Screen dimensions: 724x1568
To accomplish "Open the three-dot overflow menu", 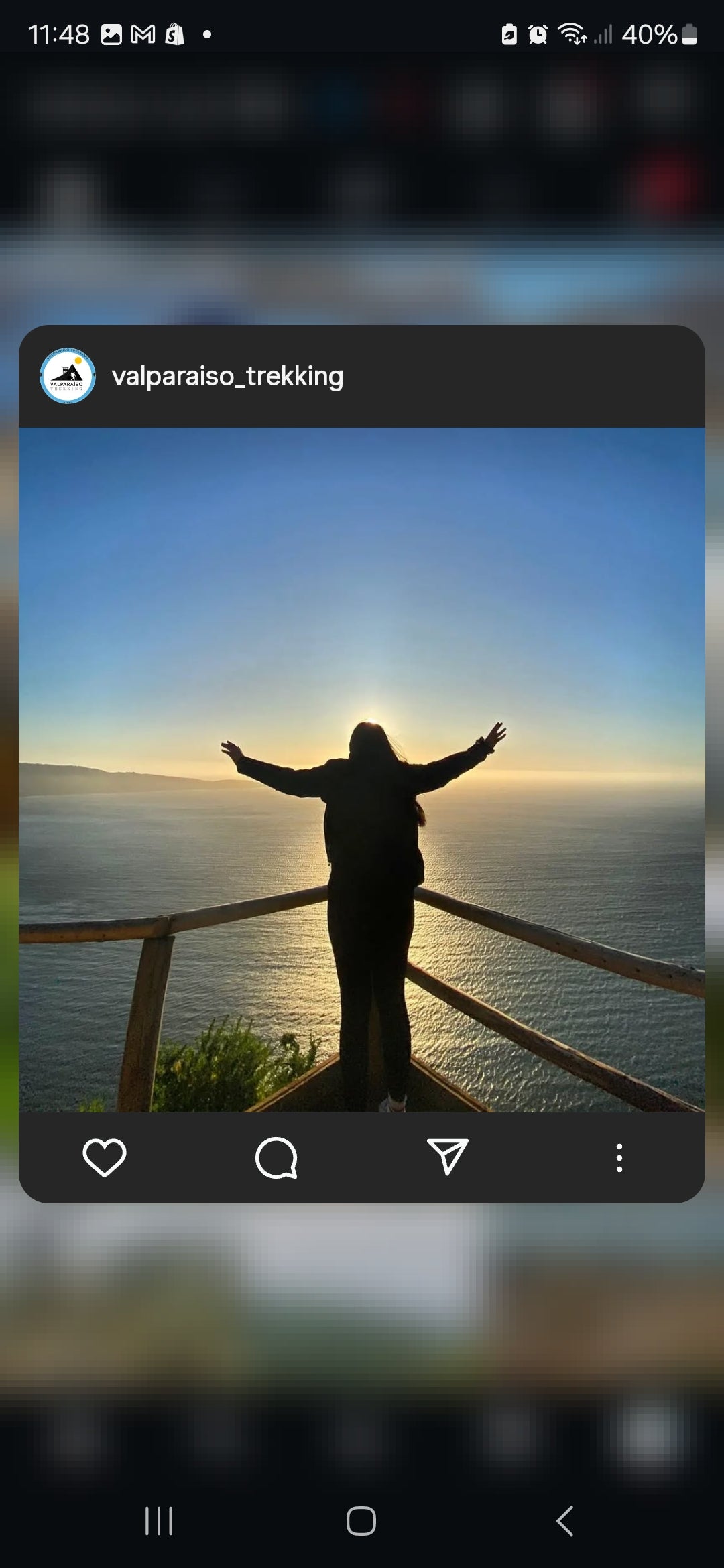I will (x=619, y=1158).
